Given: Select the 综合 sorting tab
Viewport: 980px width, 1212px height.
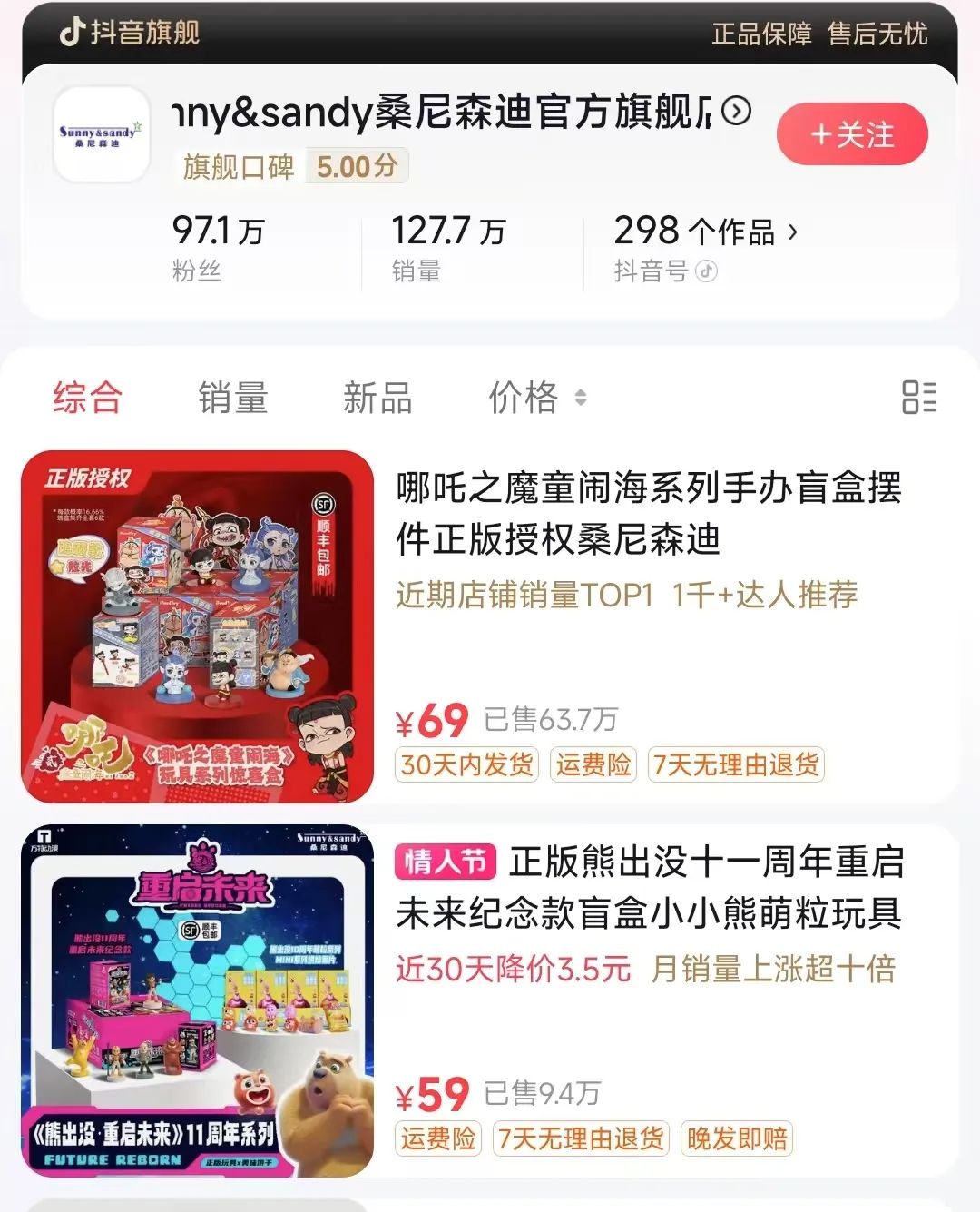Looking at the screenshot, I should pos(87,398).
